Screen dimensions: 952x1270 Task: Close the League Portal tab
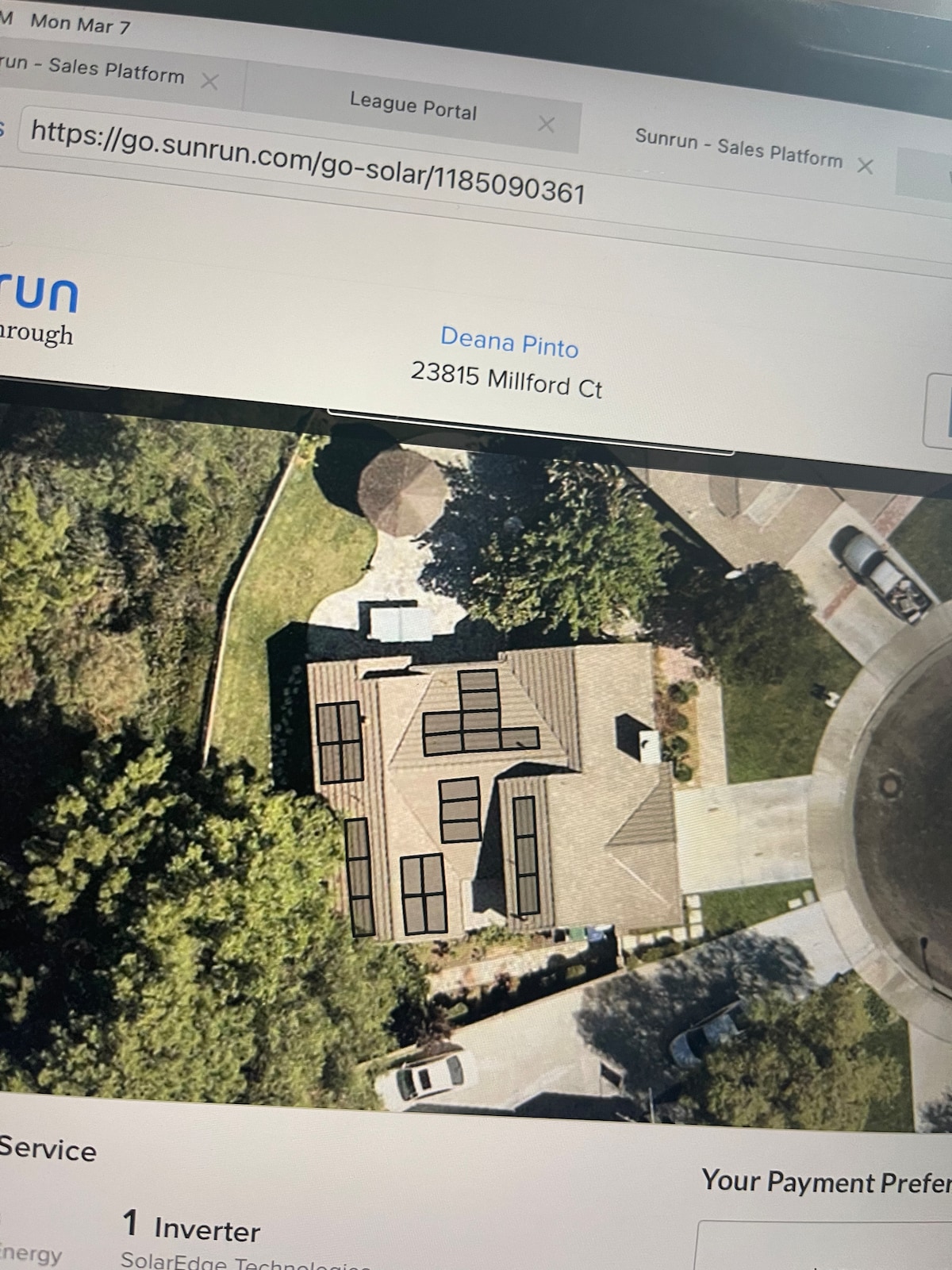point(546,124)
